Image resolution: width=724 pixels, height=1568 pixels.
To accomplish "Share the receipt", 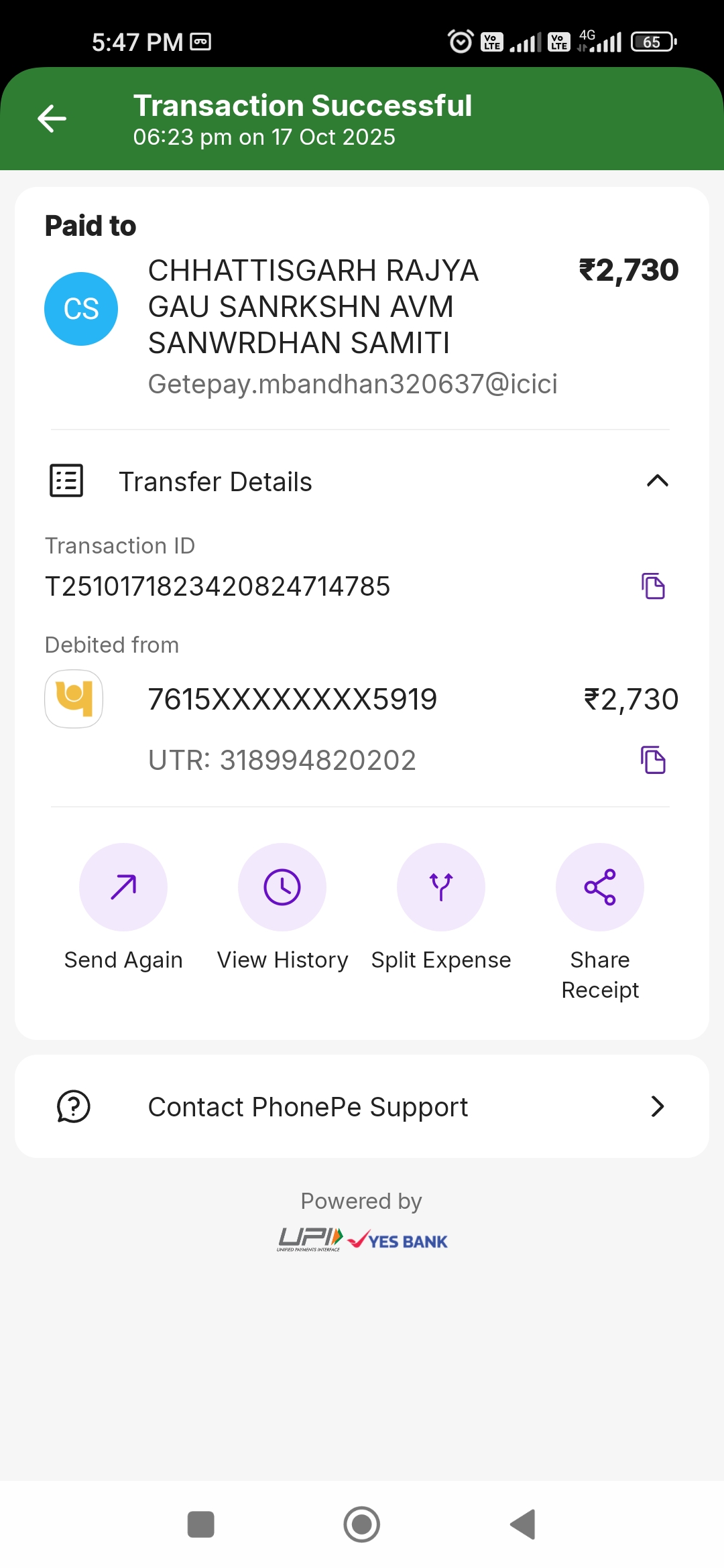I will click(x=600, y=887).
